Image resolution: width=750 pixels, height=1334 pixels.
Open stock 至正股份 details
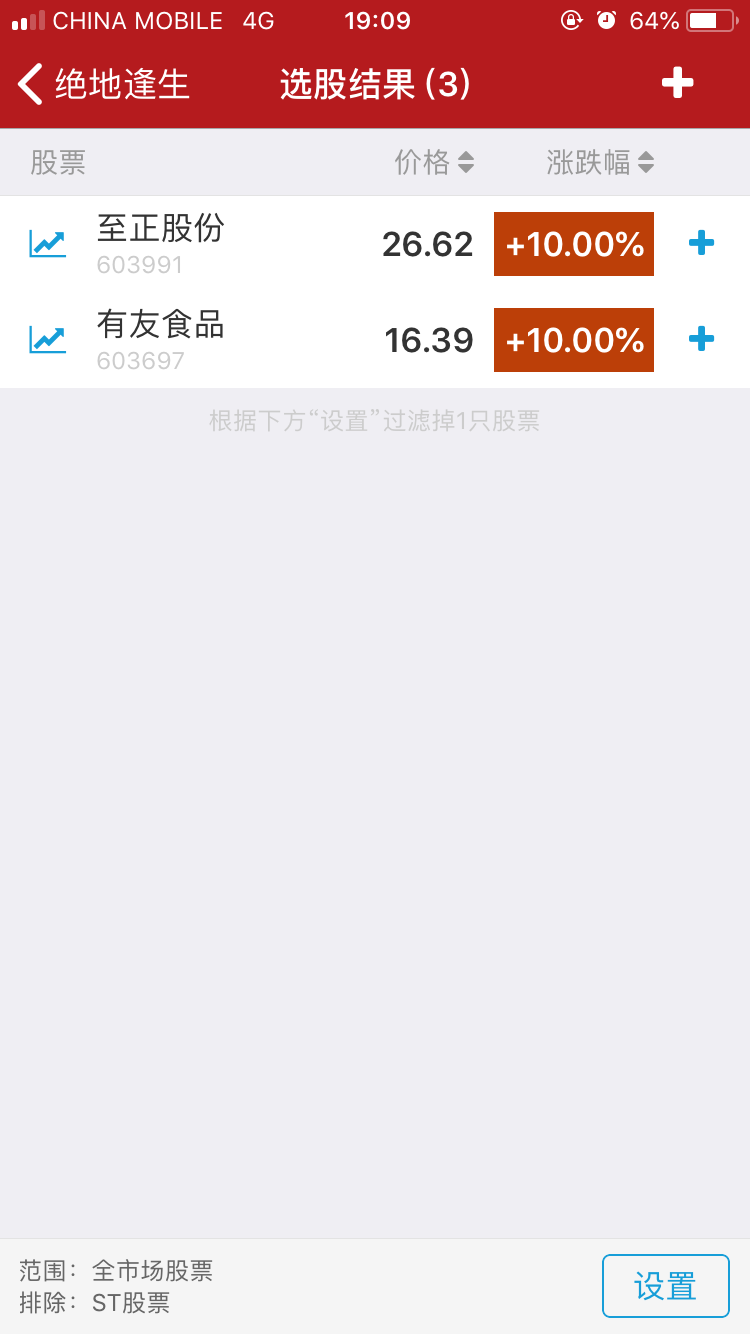[x=161, y=243]
